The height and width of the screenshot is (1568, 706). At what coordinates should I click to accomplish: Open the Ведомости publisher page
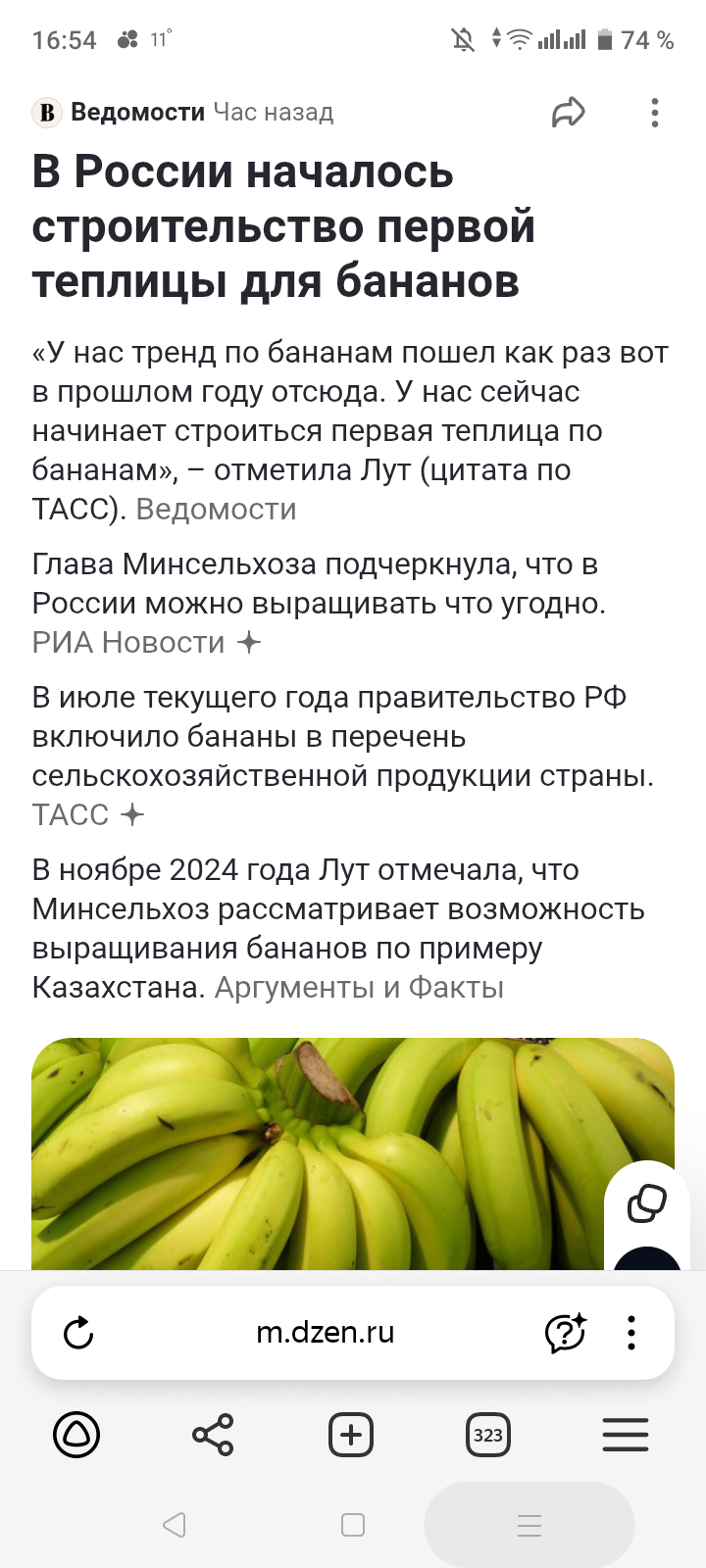137,113
